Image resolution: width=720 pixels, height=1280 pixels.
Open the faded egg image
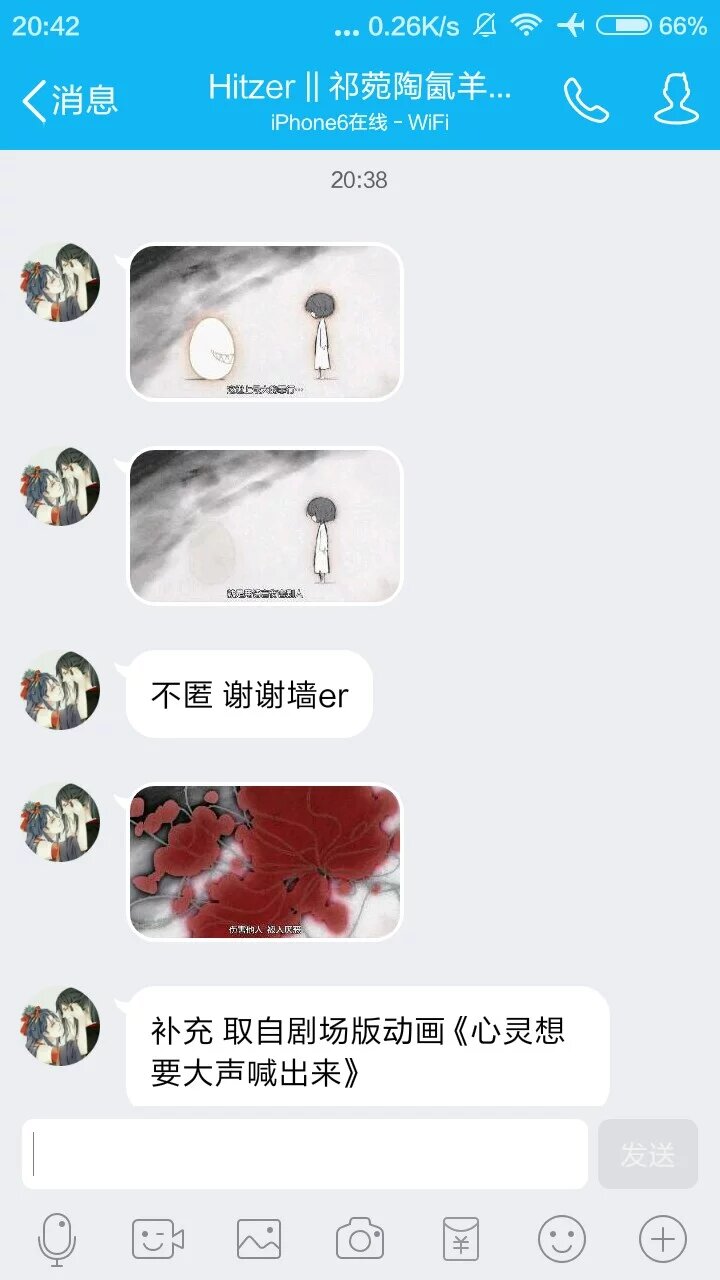tap(265, 526)
